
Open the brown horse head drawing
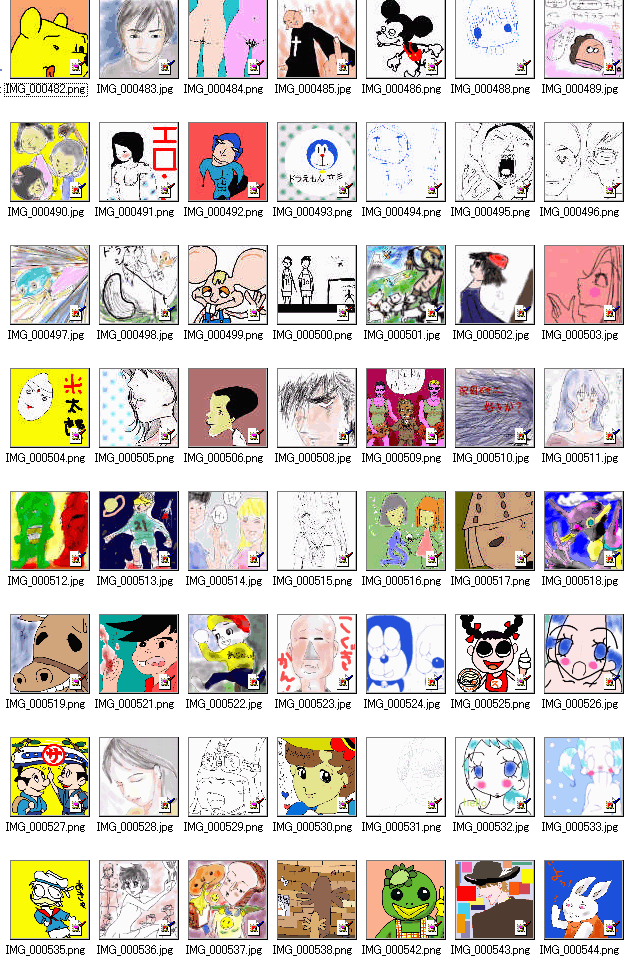click(49, 653)
